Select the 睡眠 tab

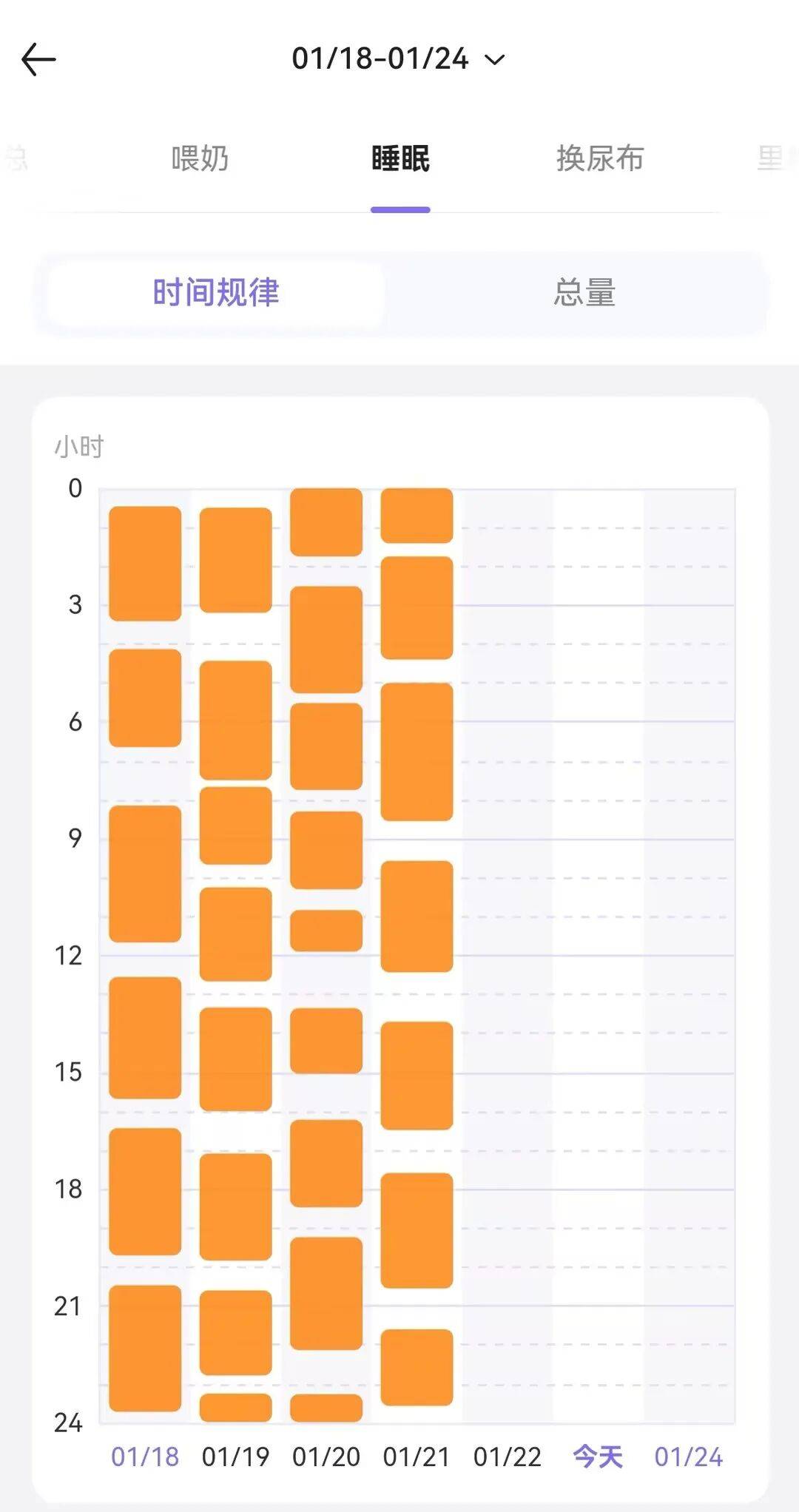click(x=400, y=158)
